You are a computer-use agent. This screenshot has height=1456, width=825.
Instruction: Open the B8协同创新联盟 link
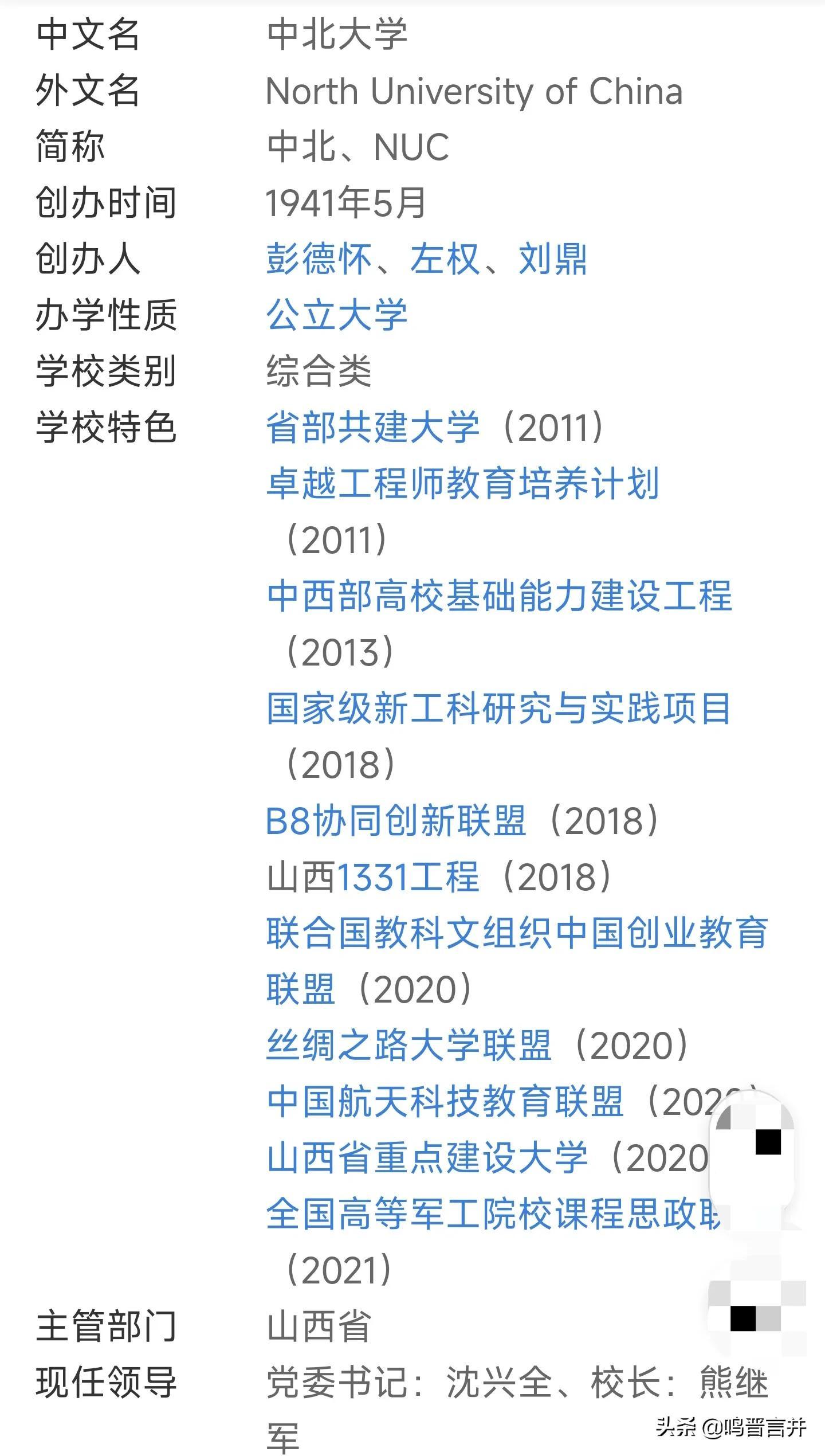click(x=395, y=821)
